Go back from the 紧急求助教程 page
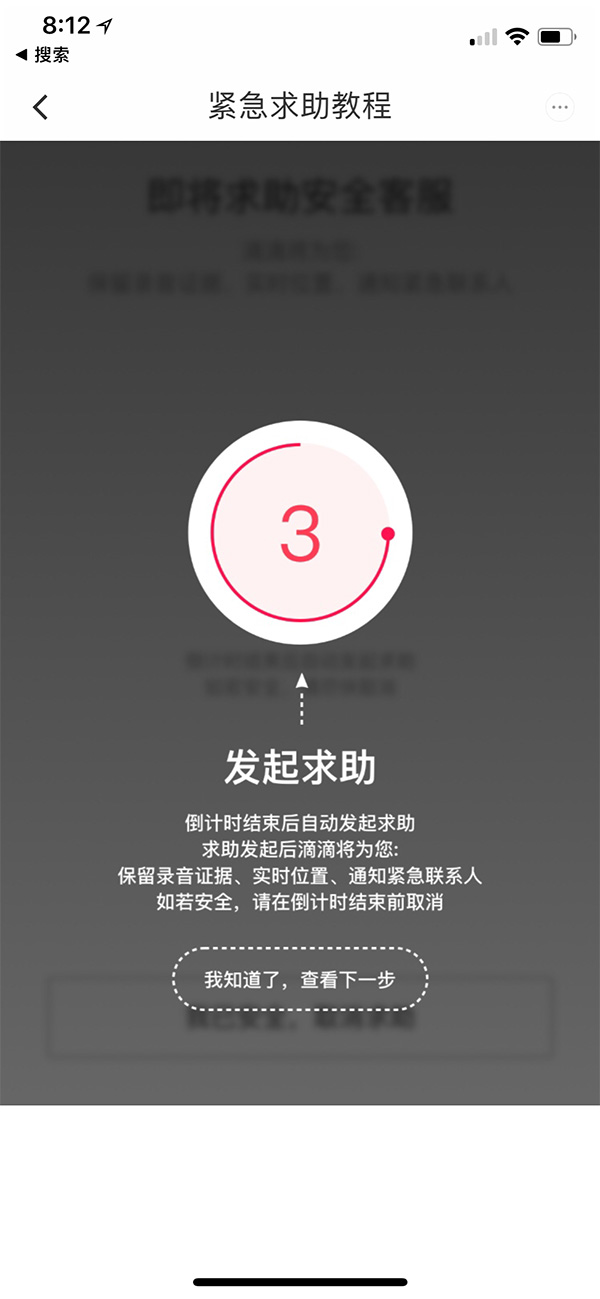 coord(40,107)
